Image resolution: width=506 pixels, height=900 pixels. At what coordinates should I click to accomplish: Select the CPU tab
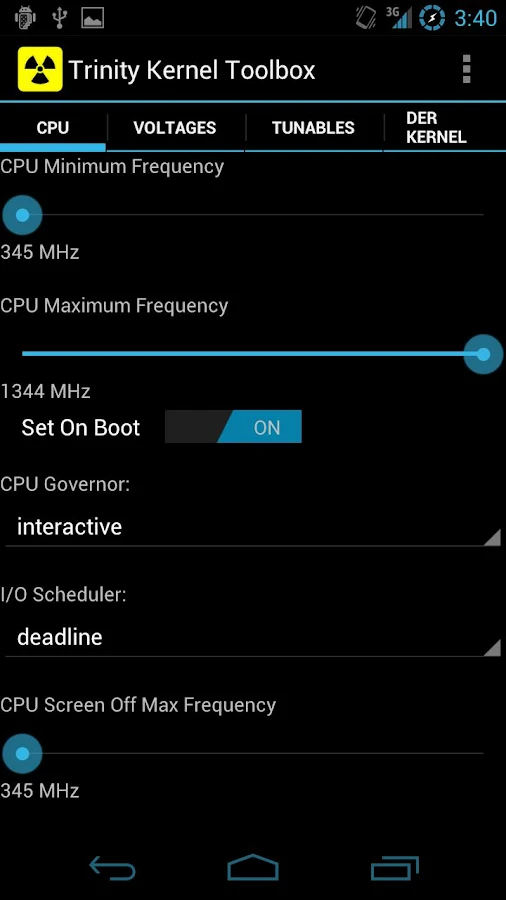53,127
